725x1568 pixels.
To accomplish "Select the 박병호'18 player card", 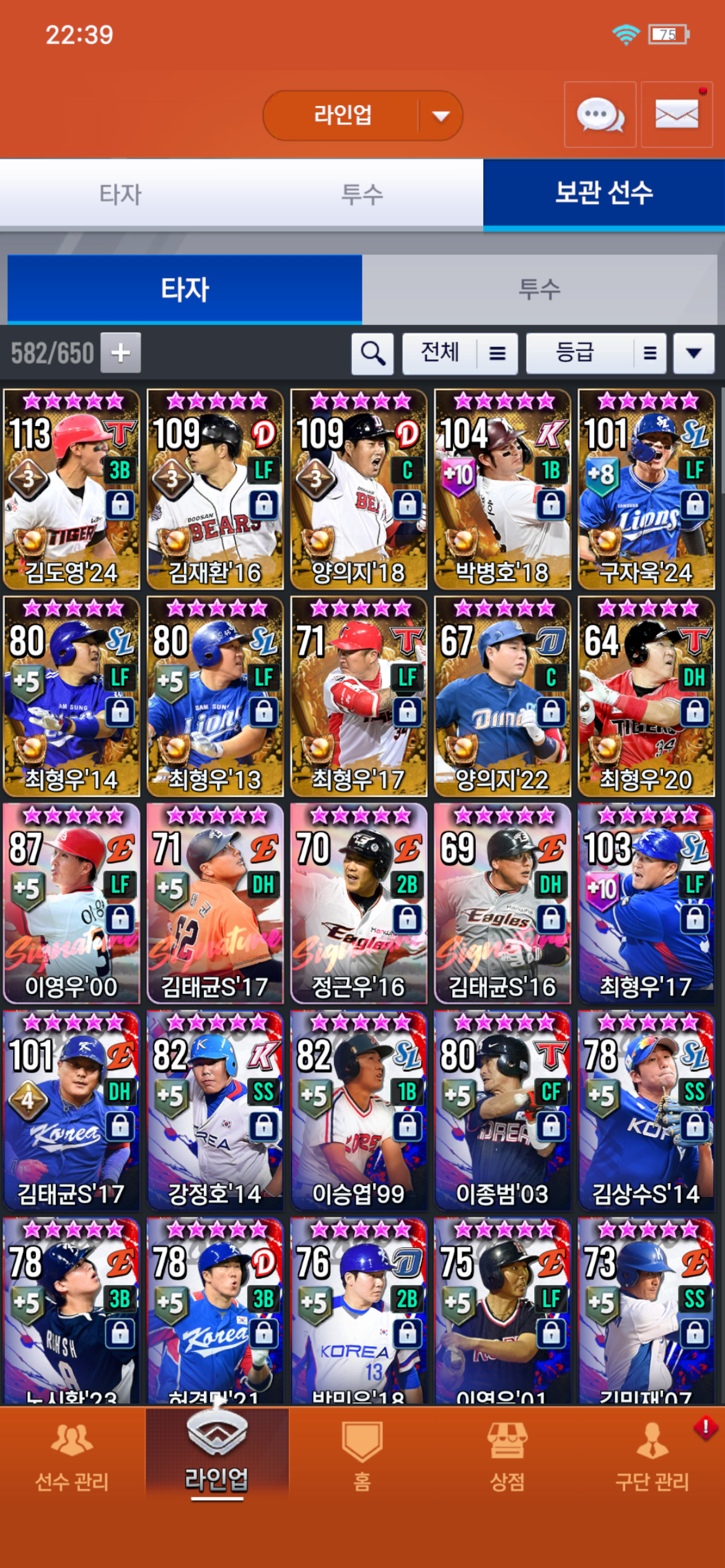I will pos(502,489).
